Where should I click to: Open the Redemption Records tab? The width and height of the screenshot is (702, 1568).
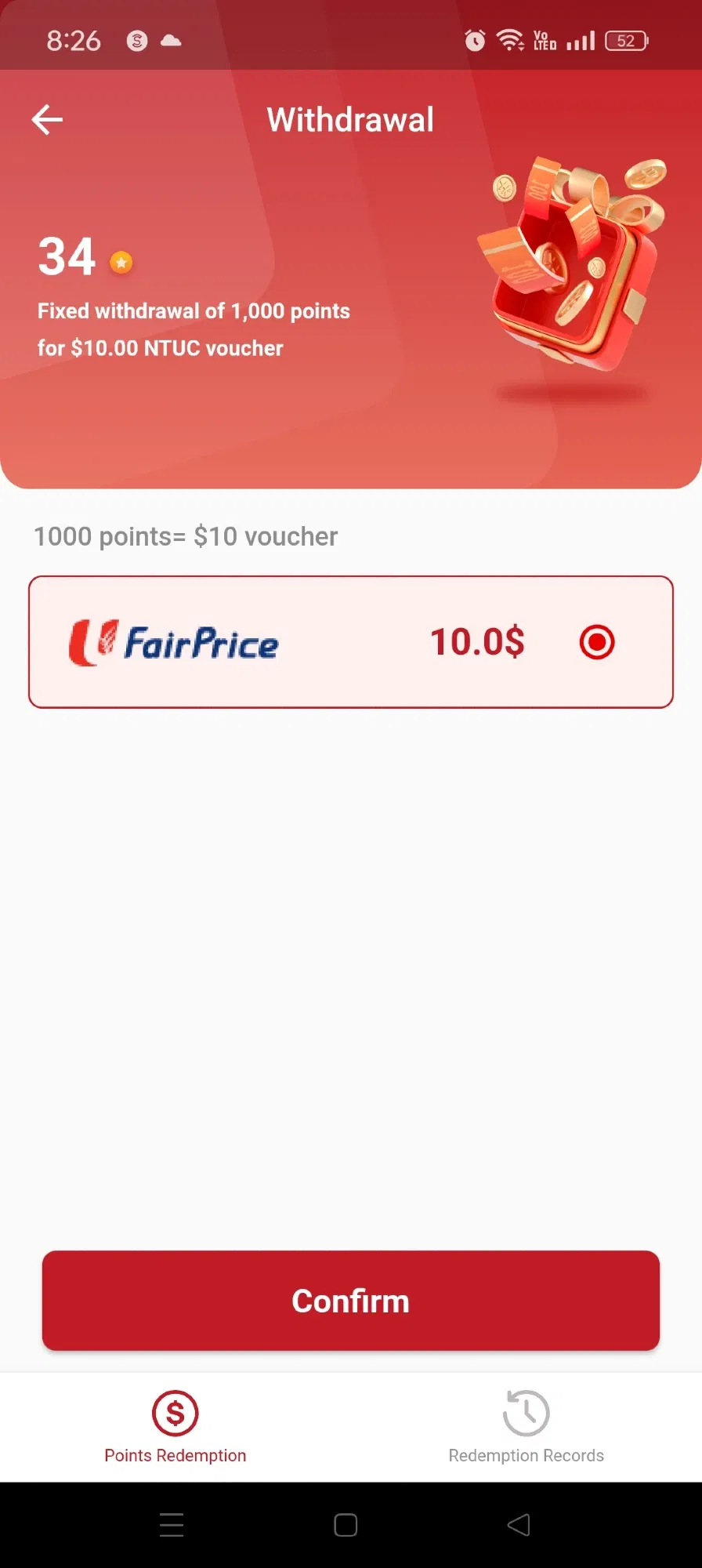[526, 1427]
